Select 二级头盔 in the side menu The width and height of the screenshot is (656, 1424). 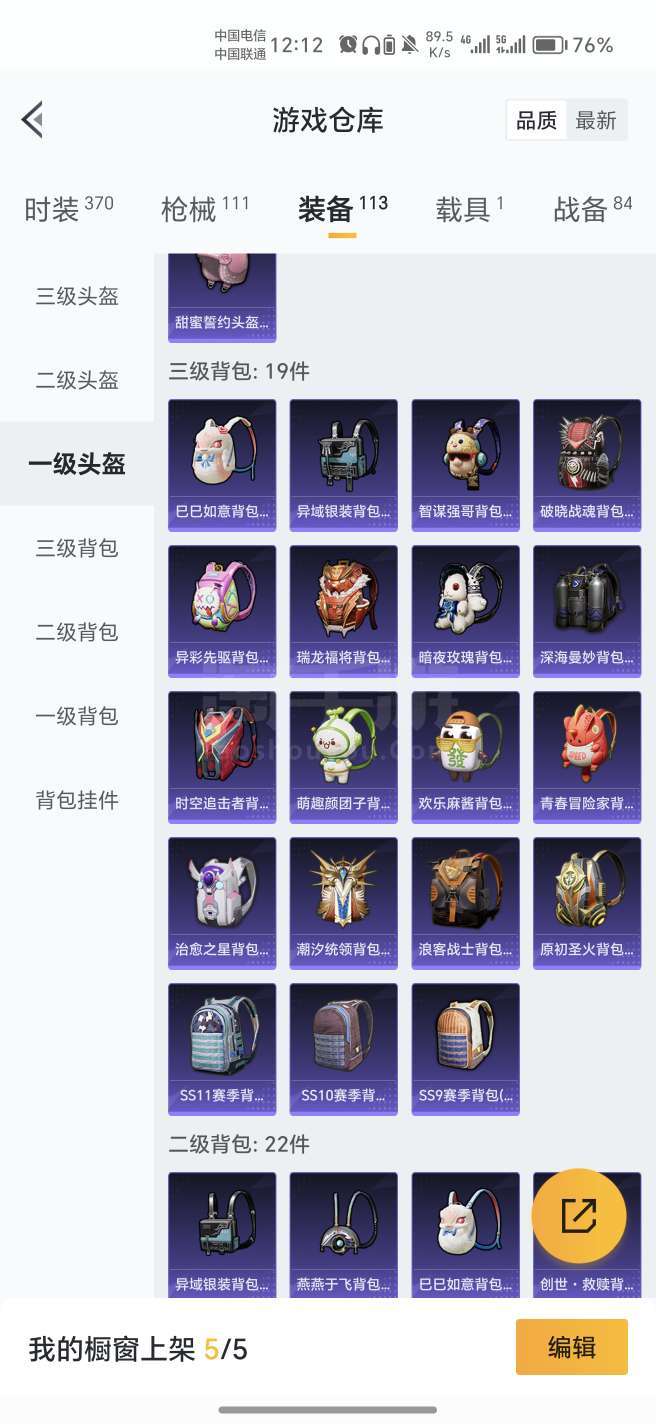click(77, 380)
